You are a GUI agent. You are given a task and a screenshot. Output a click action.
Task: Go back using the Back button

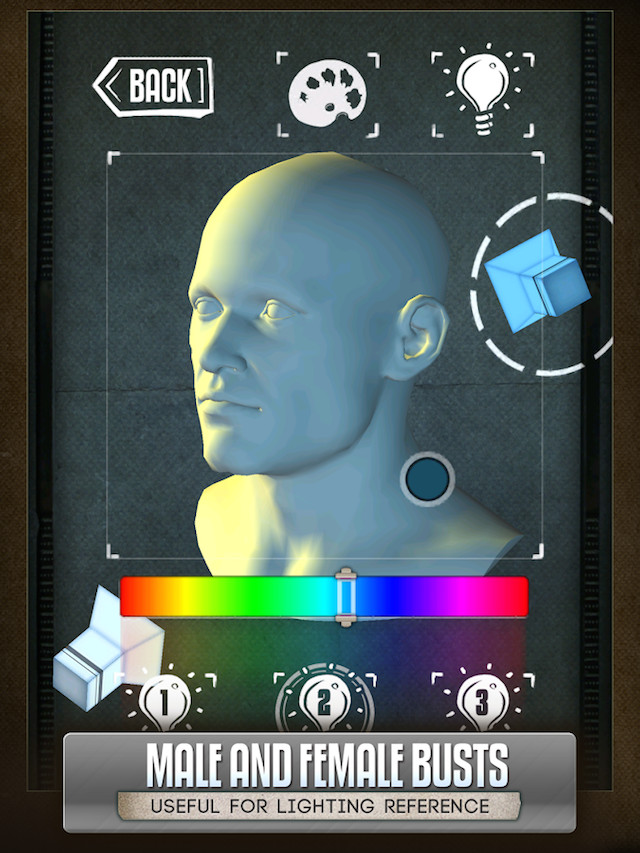153,86
